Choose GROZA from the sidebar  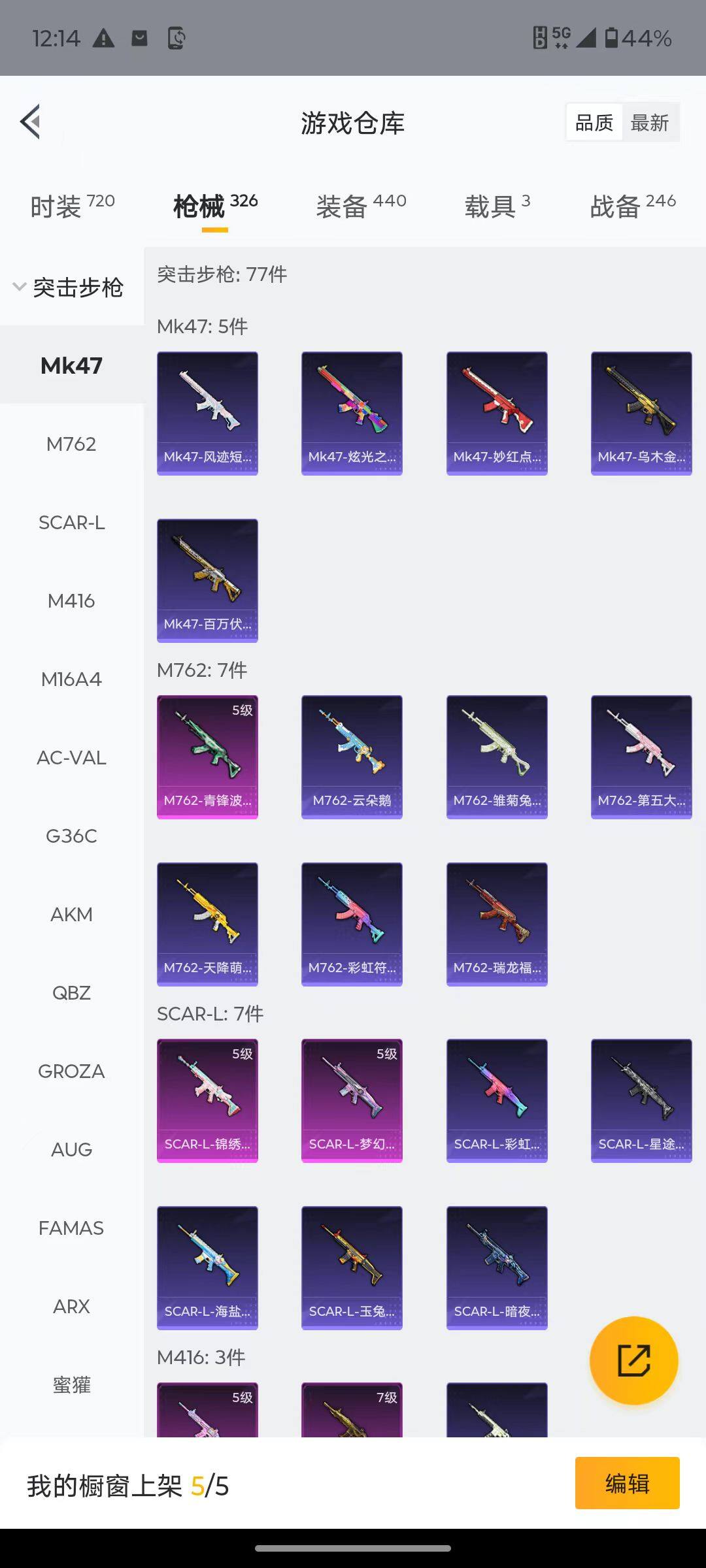tap(71, 1071)
